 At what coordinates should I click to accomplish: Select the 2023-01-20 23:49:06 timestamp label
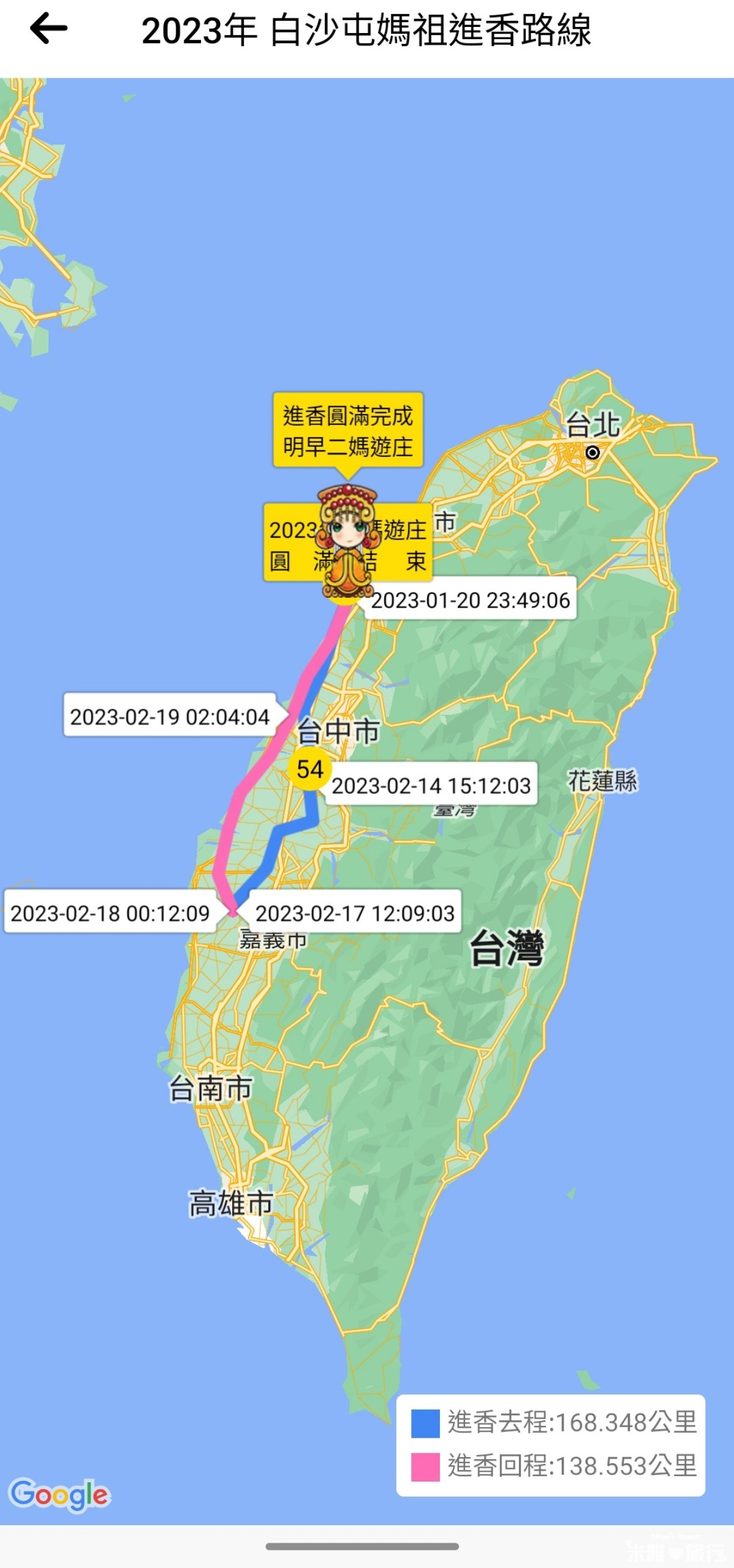tap(471, 600)
